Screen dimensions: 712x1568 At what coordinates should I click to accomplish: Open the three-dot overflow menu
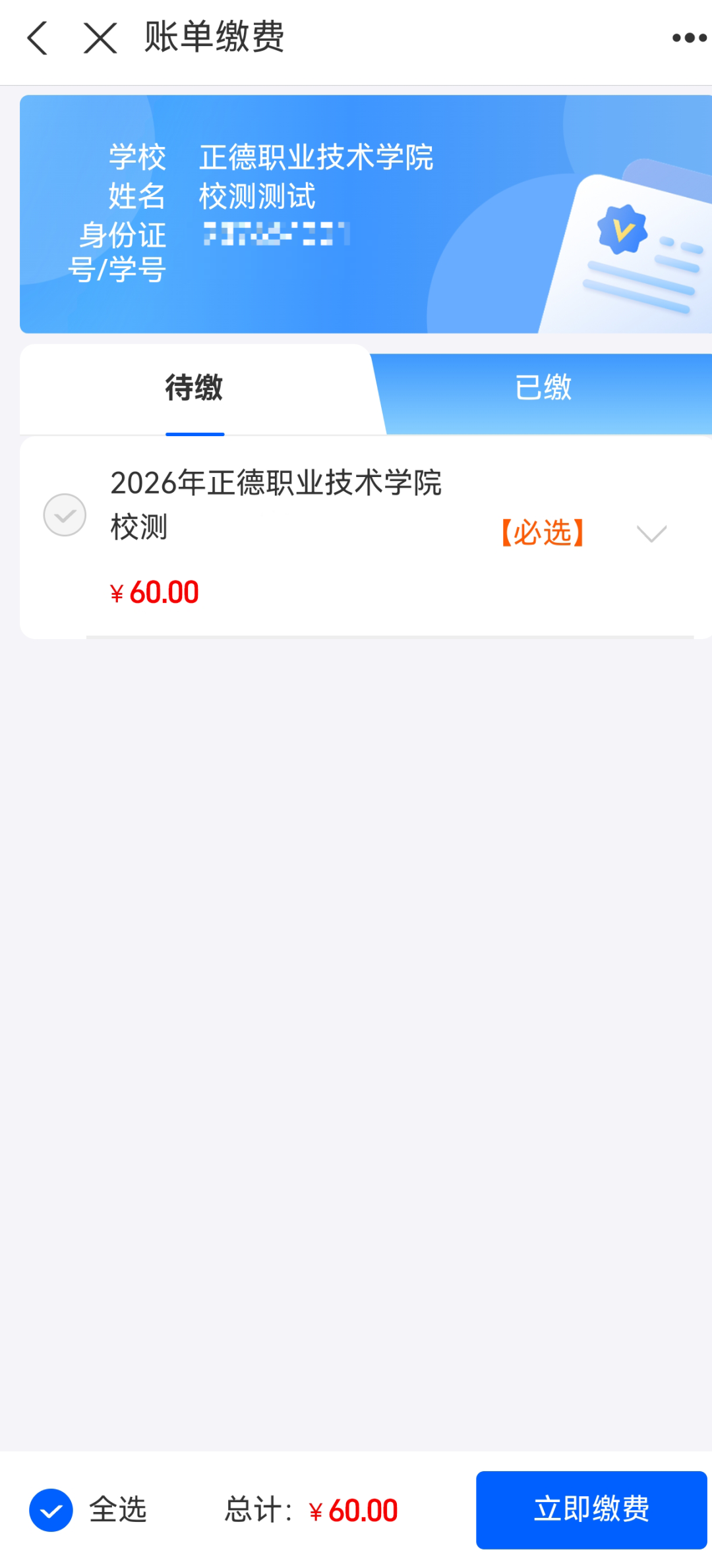coord(688,38)
